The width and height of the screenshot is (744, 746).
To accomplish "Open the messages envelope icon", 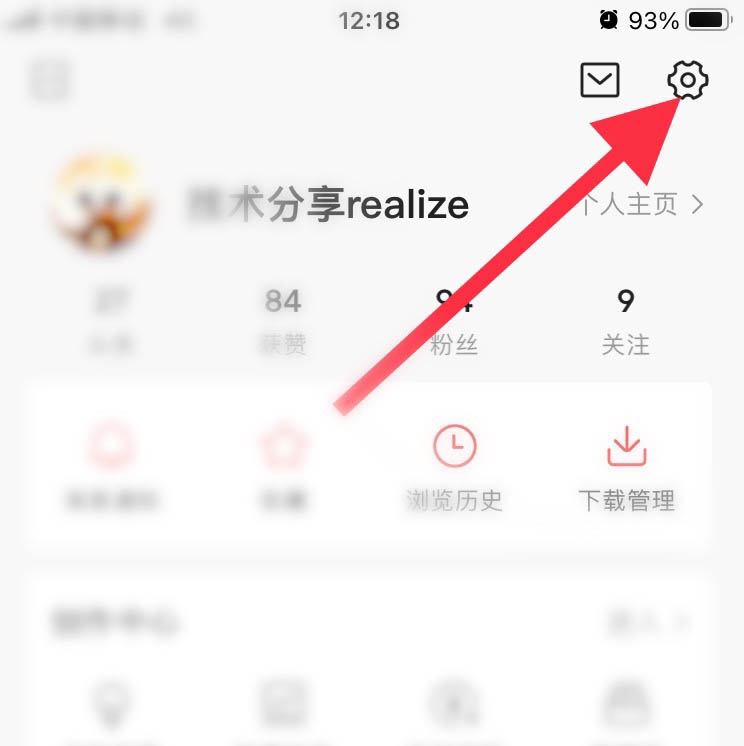I will click(600, 80).
